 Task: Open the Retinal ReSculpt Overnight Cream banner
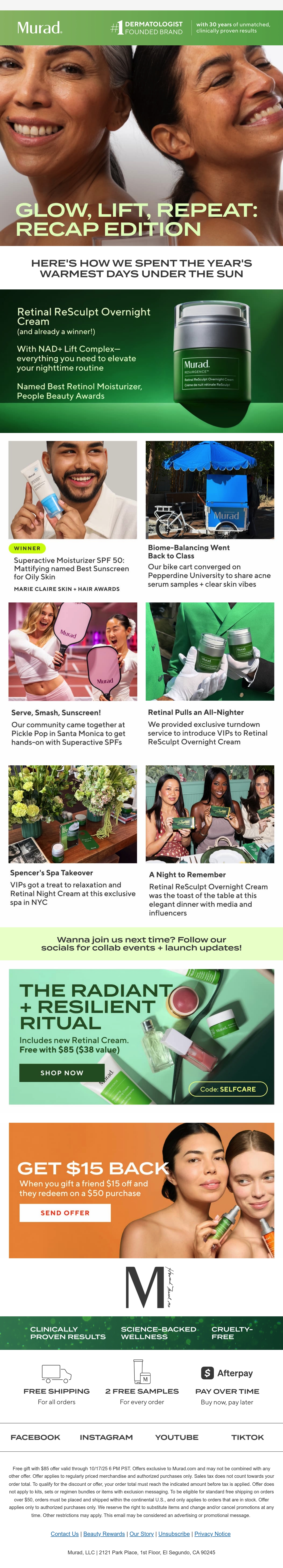[x=141, y=361]
